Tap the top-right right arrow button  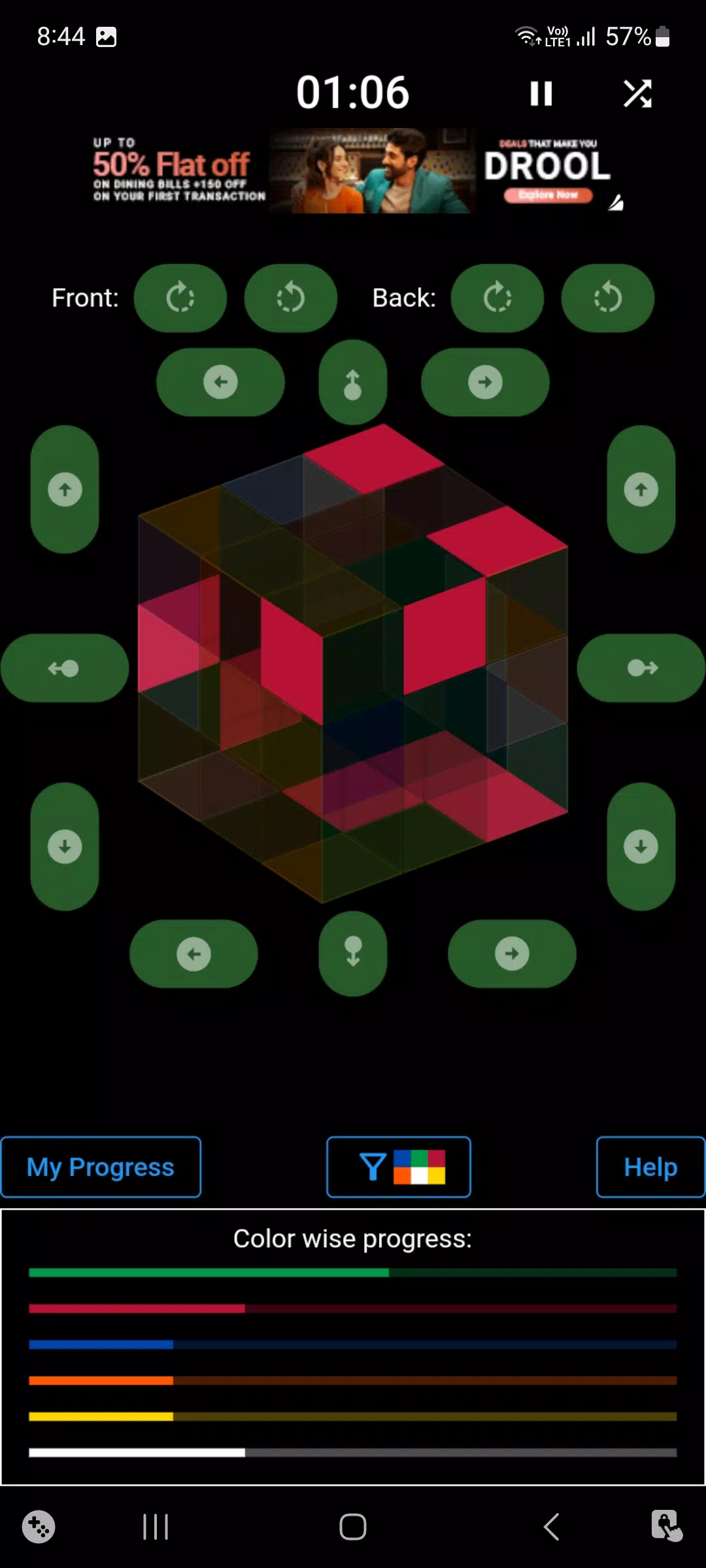[x=485, y=382]
